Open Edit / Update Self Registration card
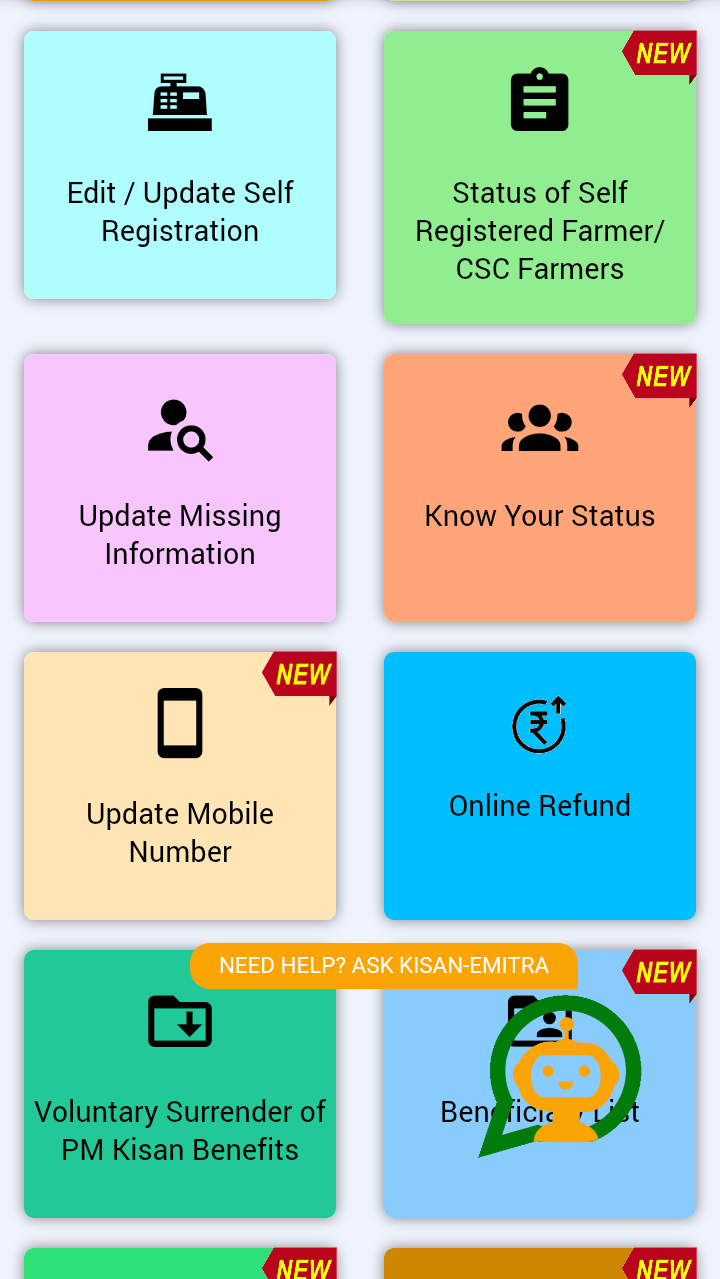The height and width of the screenshot is (1279, 720). [180, 165]
